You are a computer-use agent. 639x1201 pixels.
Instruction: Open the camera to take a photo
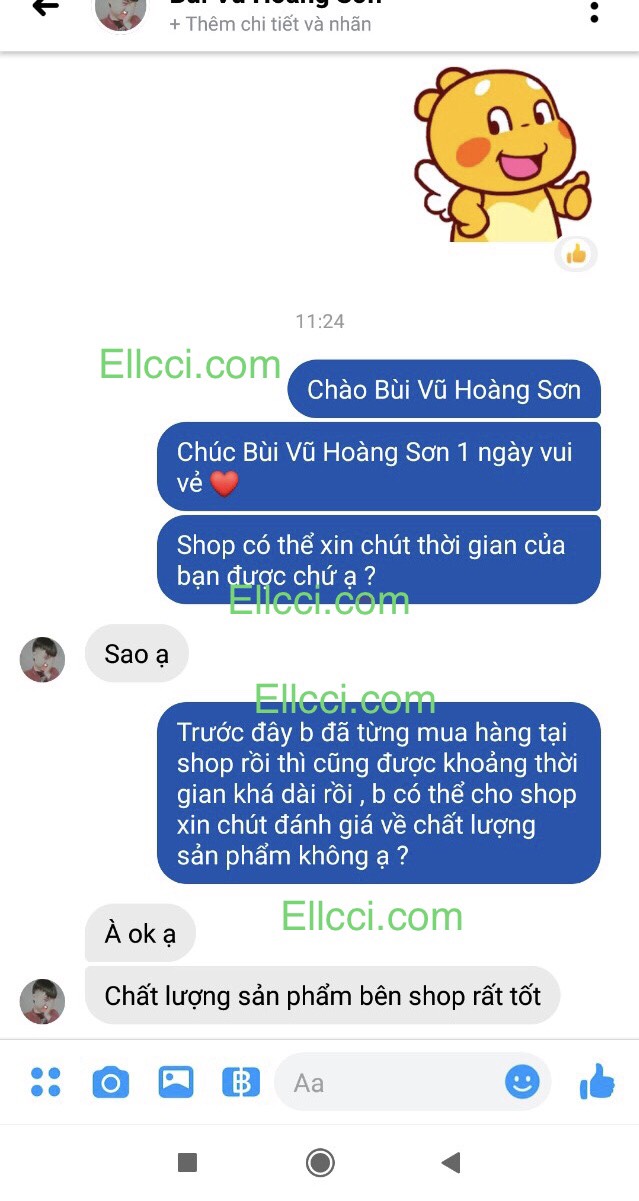click(111, 1082)
